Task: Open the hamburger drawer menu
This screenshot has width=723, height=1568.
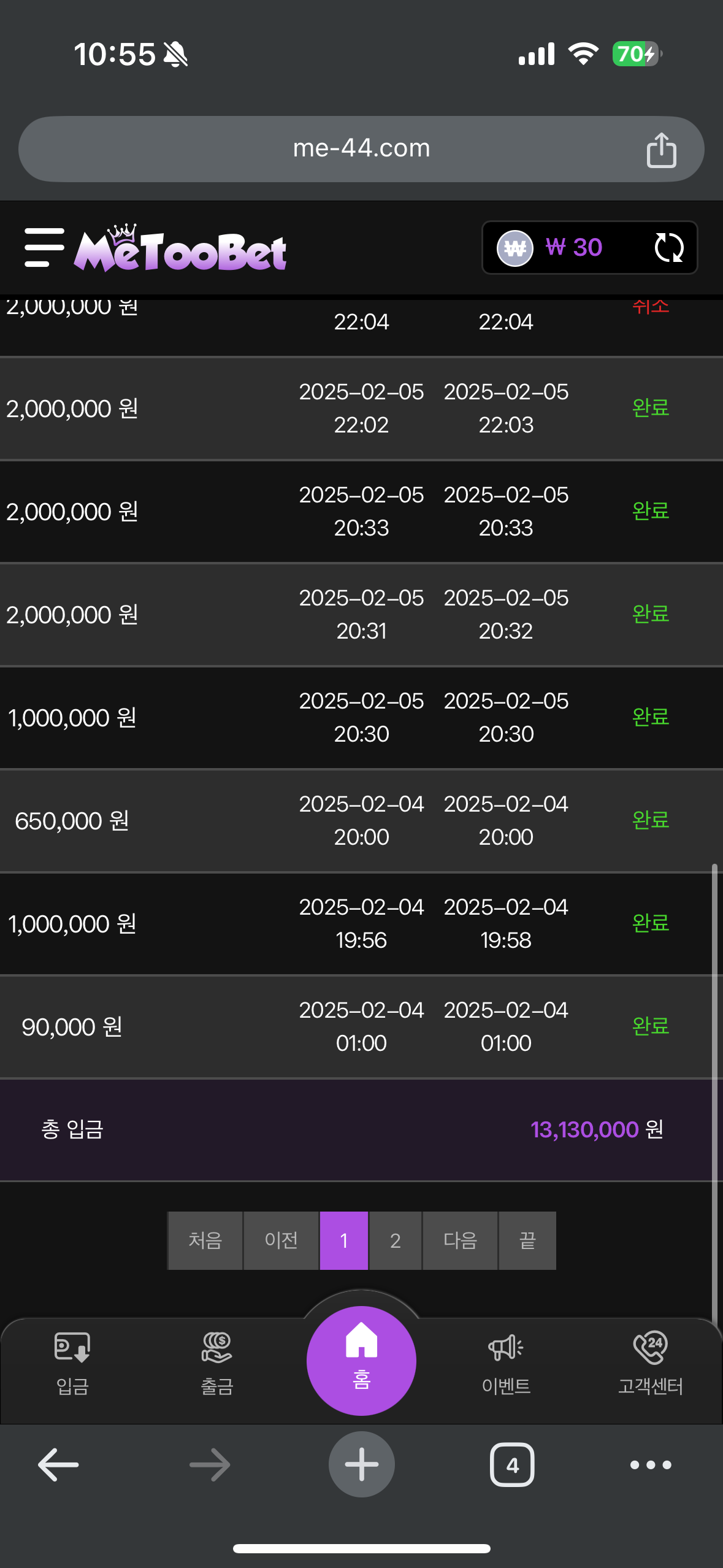Action: tap(44, 248)
